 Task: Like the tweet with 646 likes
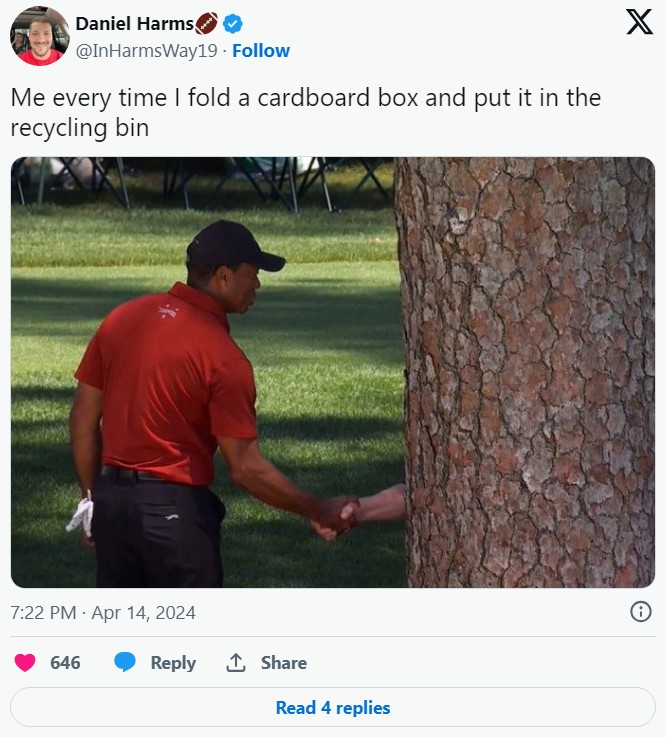click(26, 662)
